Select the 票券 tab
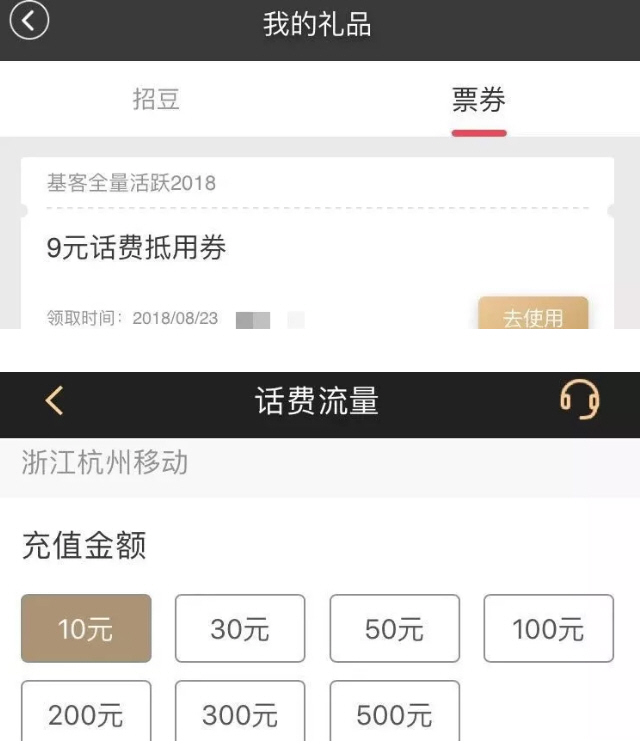The image size is (641, 746). pos(478,100)
